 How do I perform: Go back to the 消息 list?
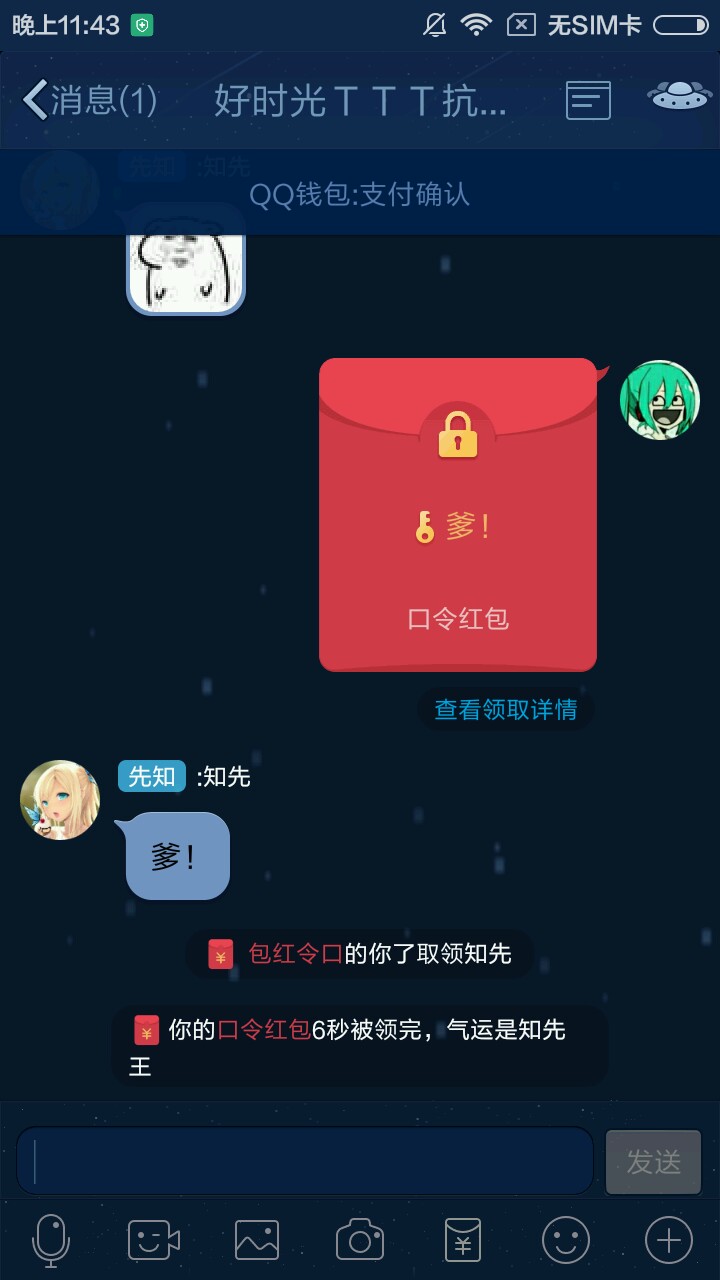coord(88,101)
